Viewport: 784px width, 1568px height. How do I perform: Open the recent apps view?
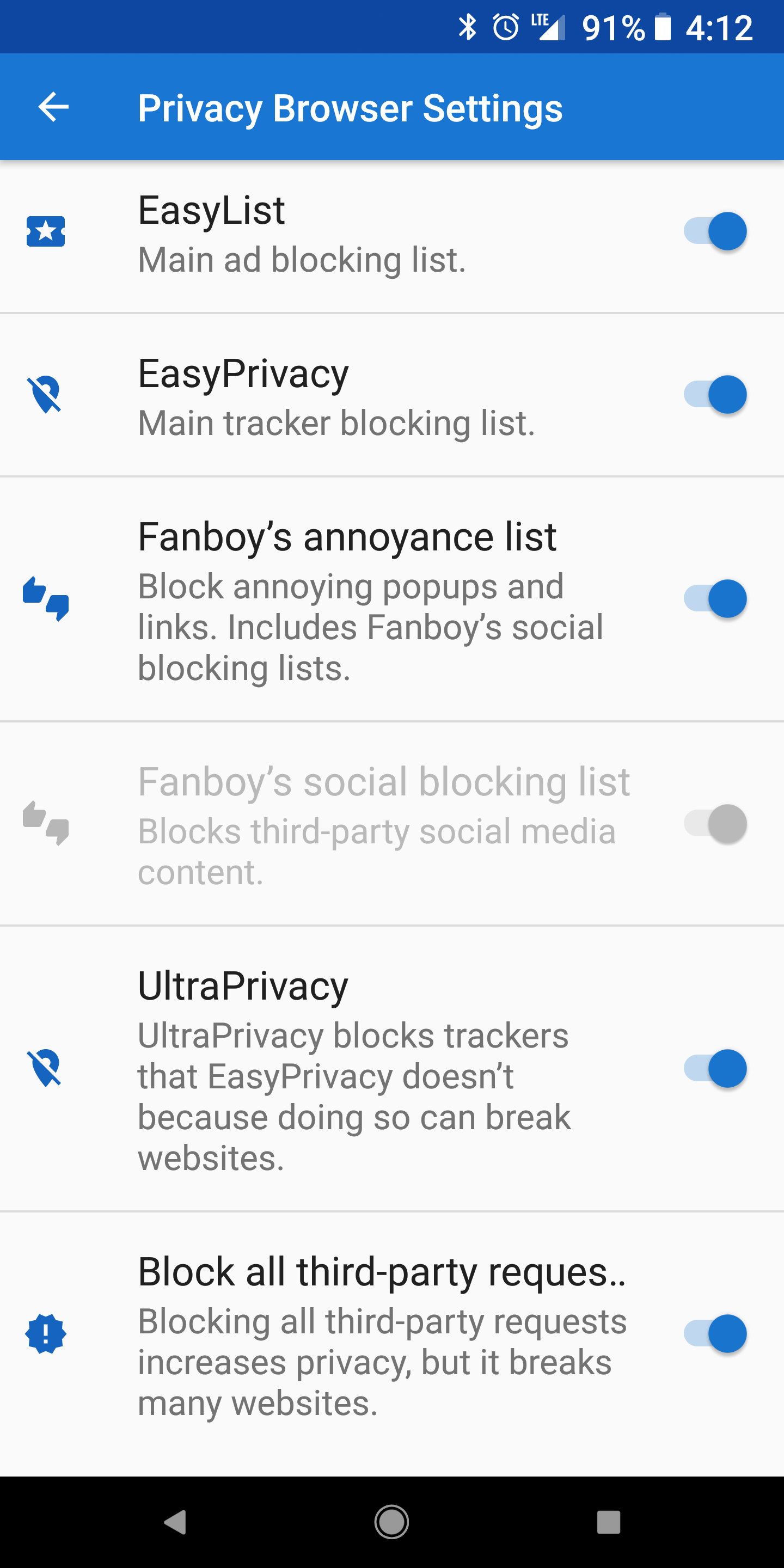point(608,1522)
